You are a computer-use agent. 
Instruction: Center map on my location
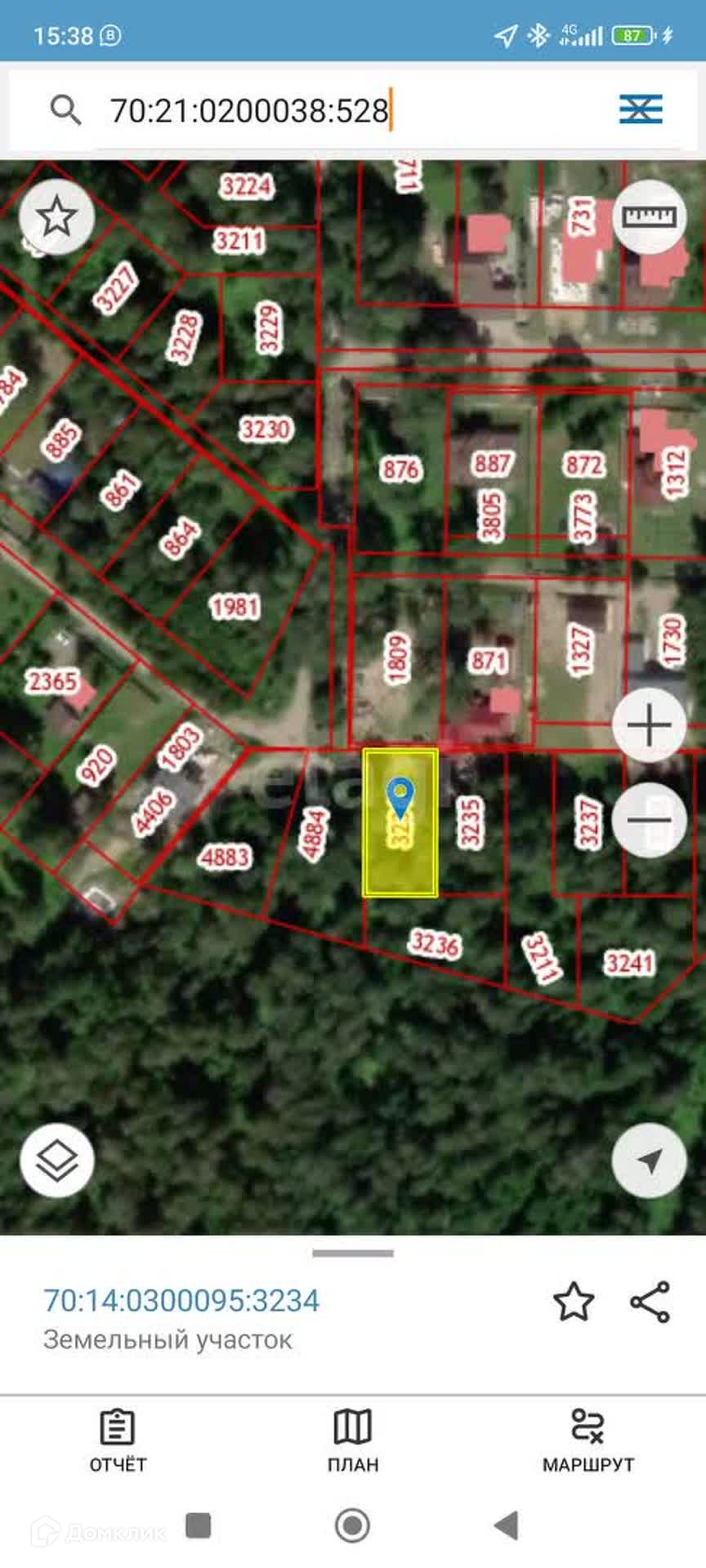650,1160
